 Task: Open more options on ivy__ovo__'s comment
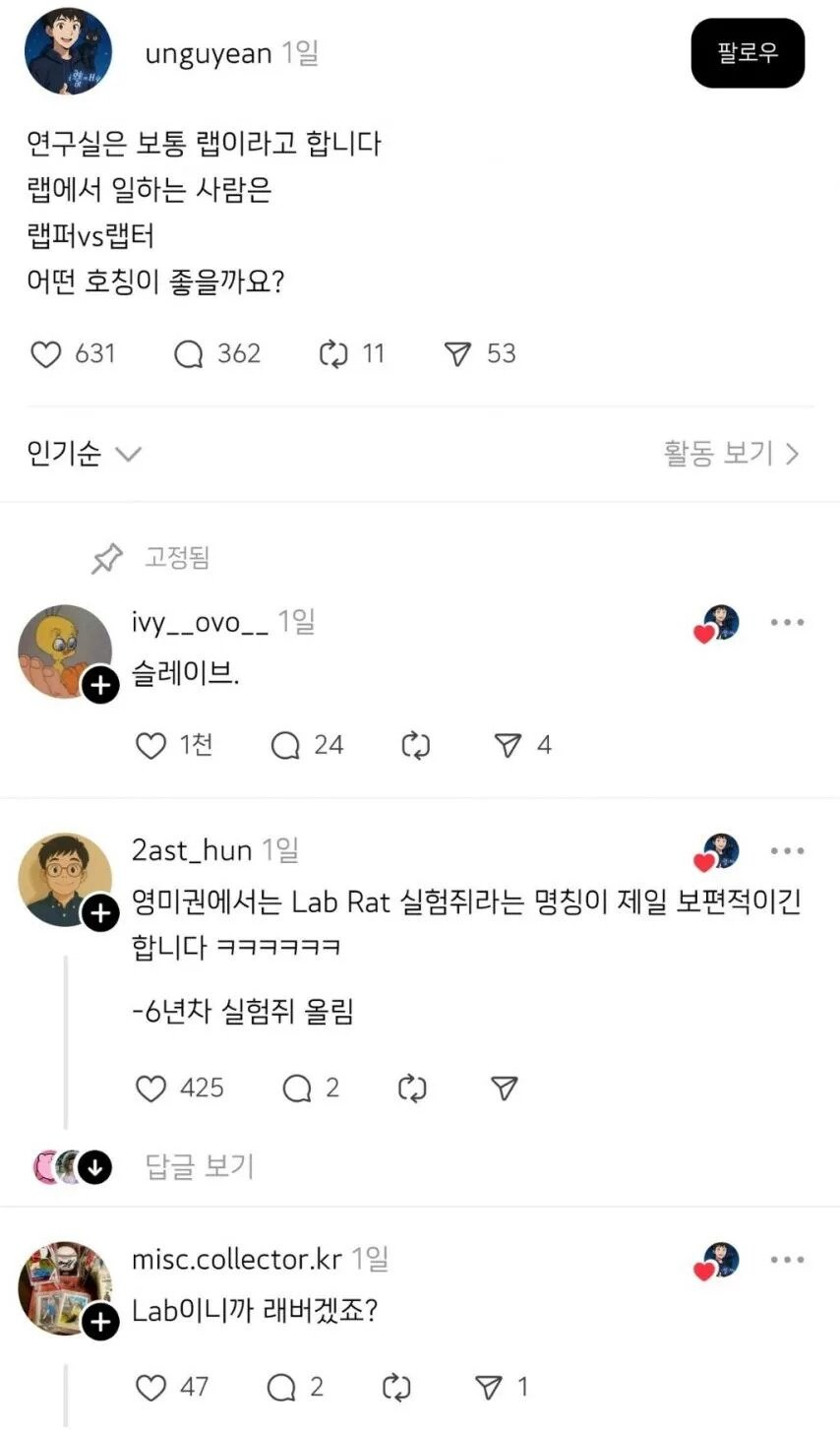pos(787,621)
